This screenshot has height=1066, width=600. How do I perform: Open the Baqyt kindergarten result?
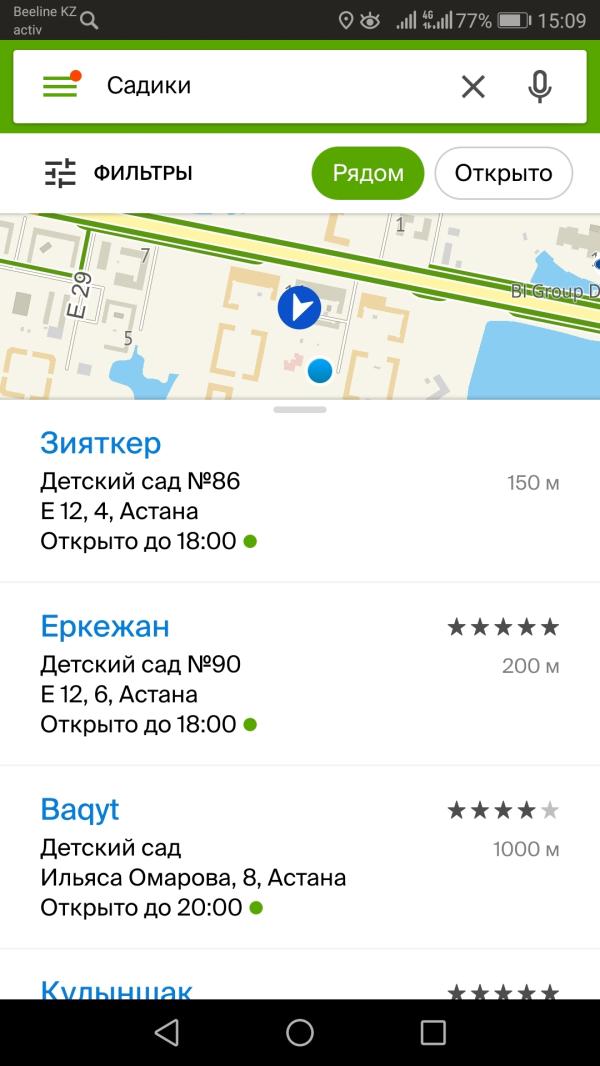[80, 810]
